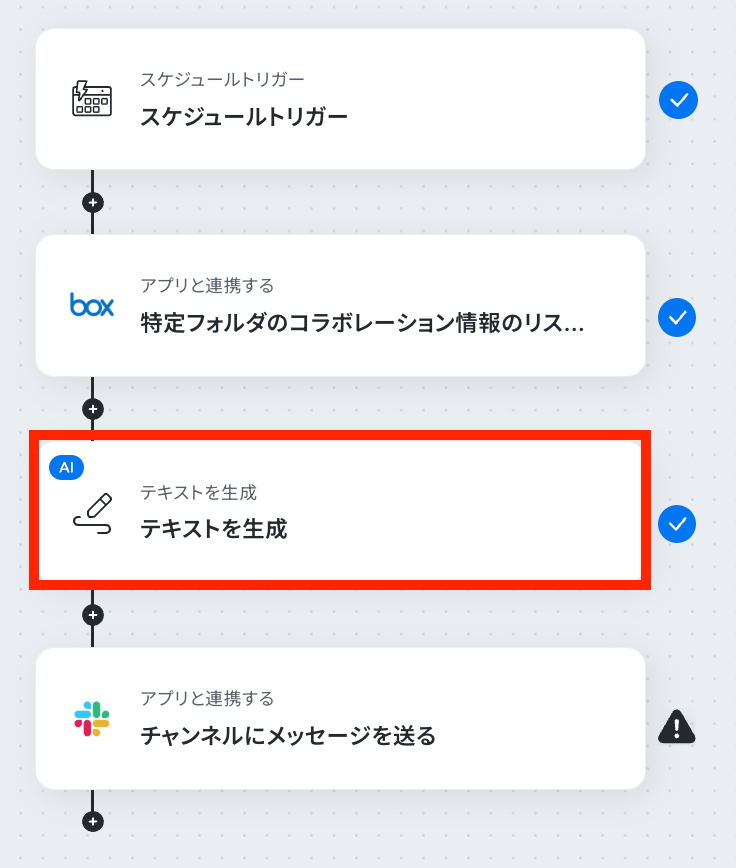
Task: Open the Box 特定フォルダのコラボレーション情報 step
Action: pos(340,305)
